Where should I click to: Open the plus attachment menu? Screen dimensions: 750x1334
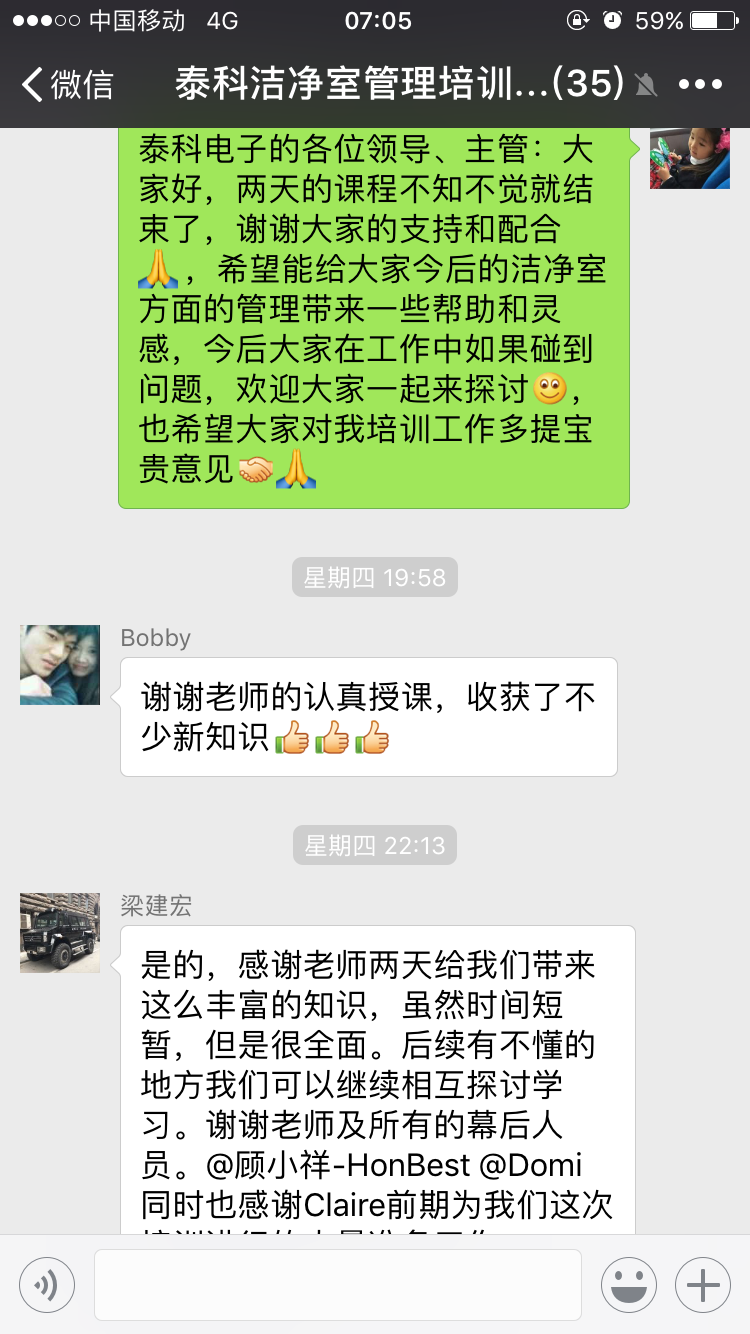(x=703, y=1285)
